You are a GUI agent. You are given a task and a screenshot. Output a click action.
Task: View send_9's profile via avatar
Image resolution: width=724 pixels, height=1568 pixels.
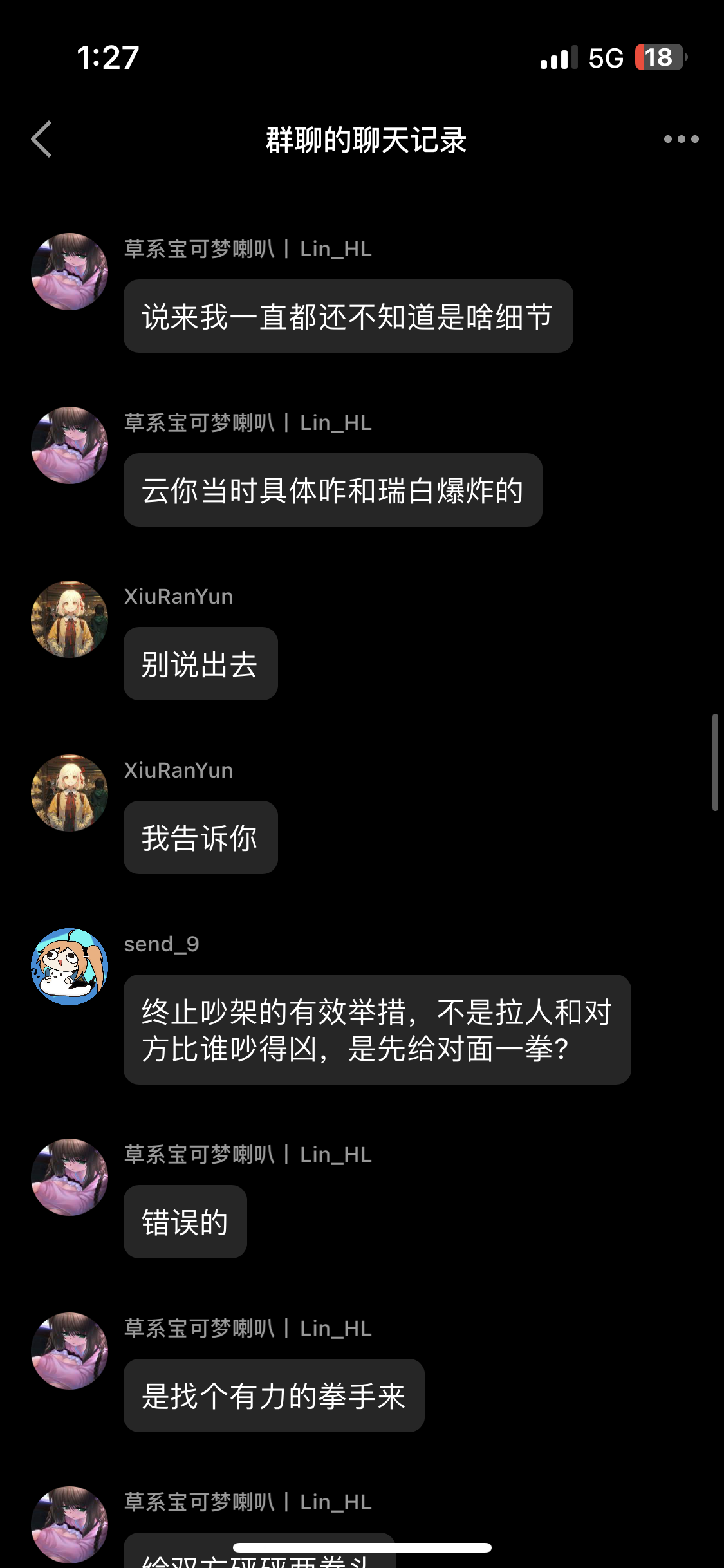coord(70,967)
